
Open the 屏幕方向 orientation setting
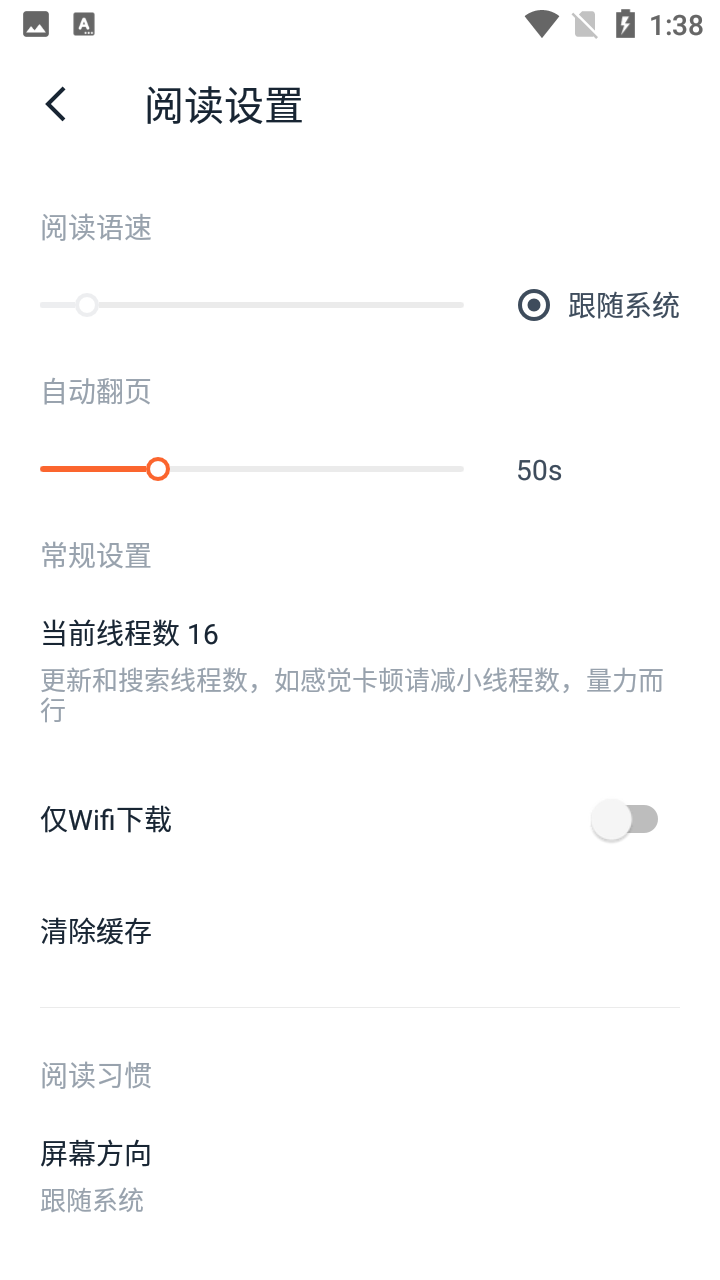pyautogui.click(x=95, y=1153)
